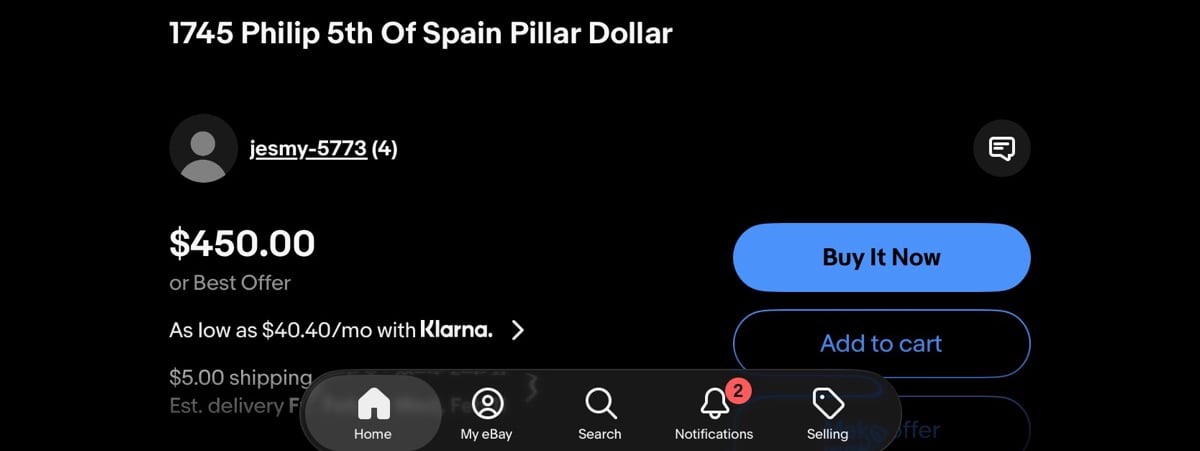Switch to the Selling tab

click(x=827, y=414)
